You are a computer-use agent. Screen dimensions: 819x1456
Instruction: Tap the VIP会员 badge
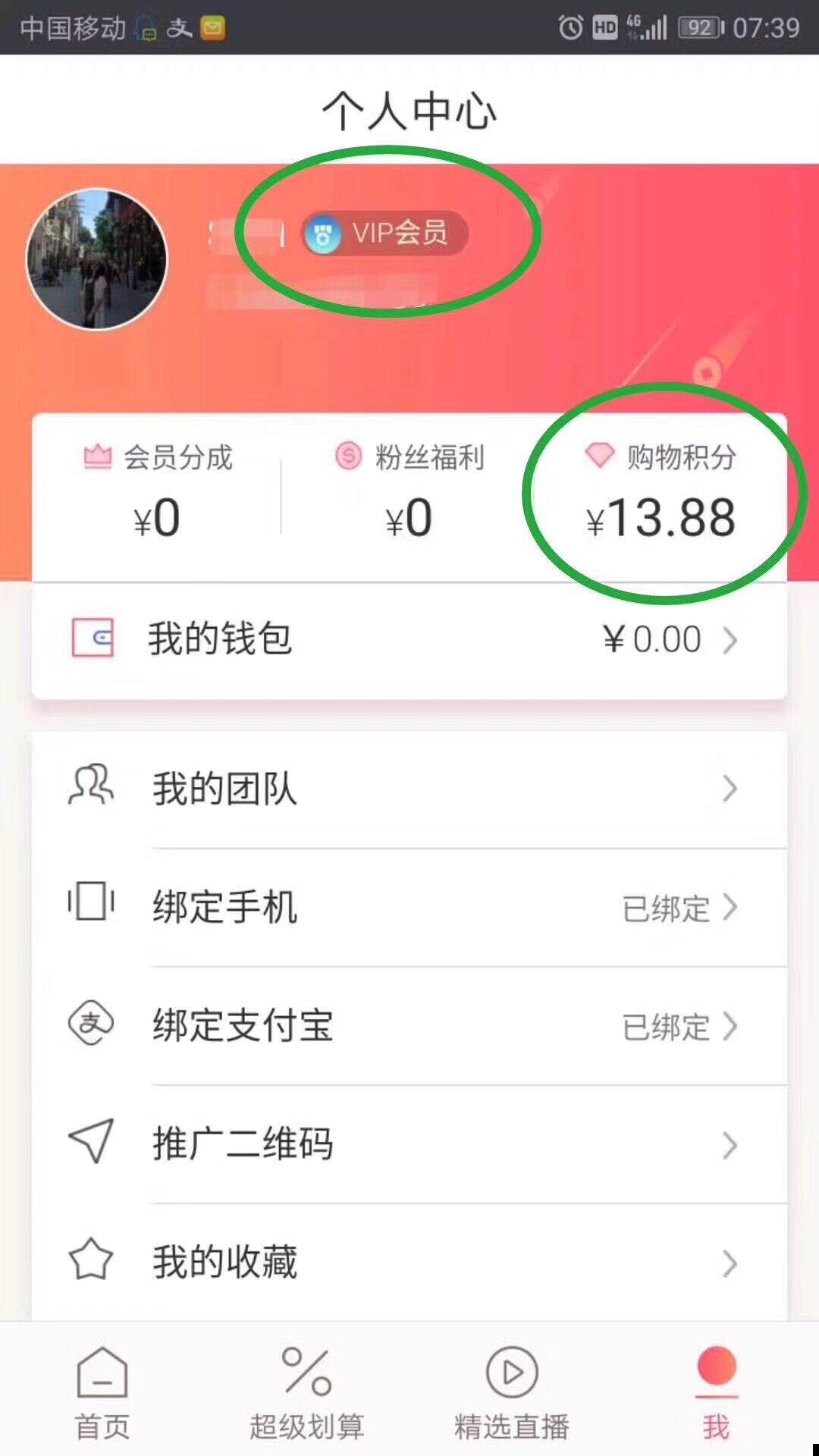384,233
